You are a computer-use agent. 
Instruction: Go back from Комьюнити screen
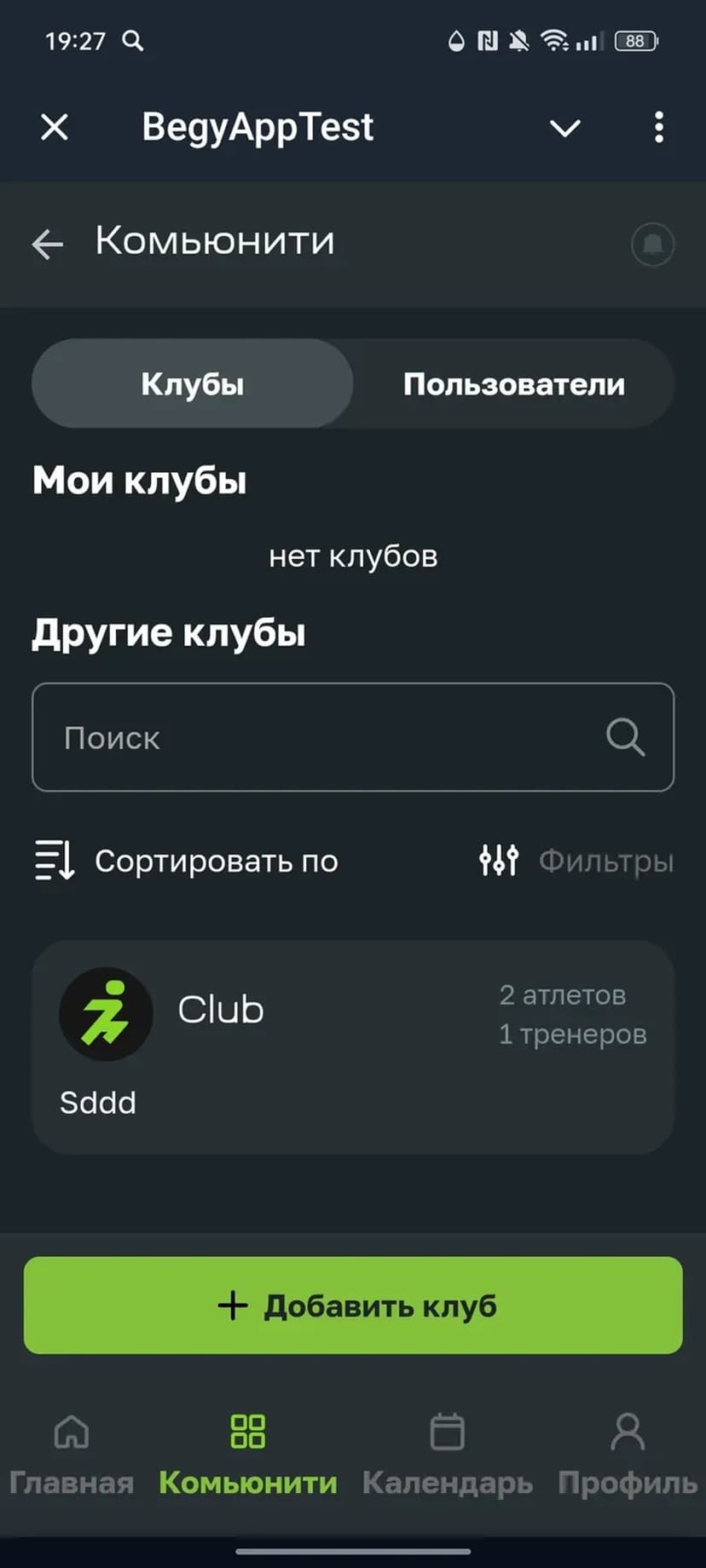[x=48, y=244]
